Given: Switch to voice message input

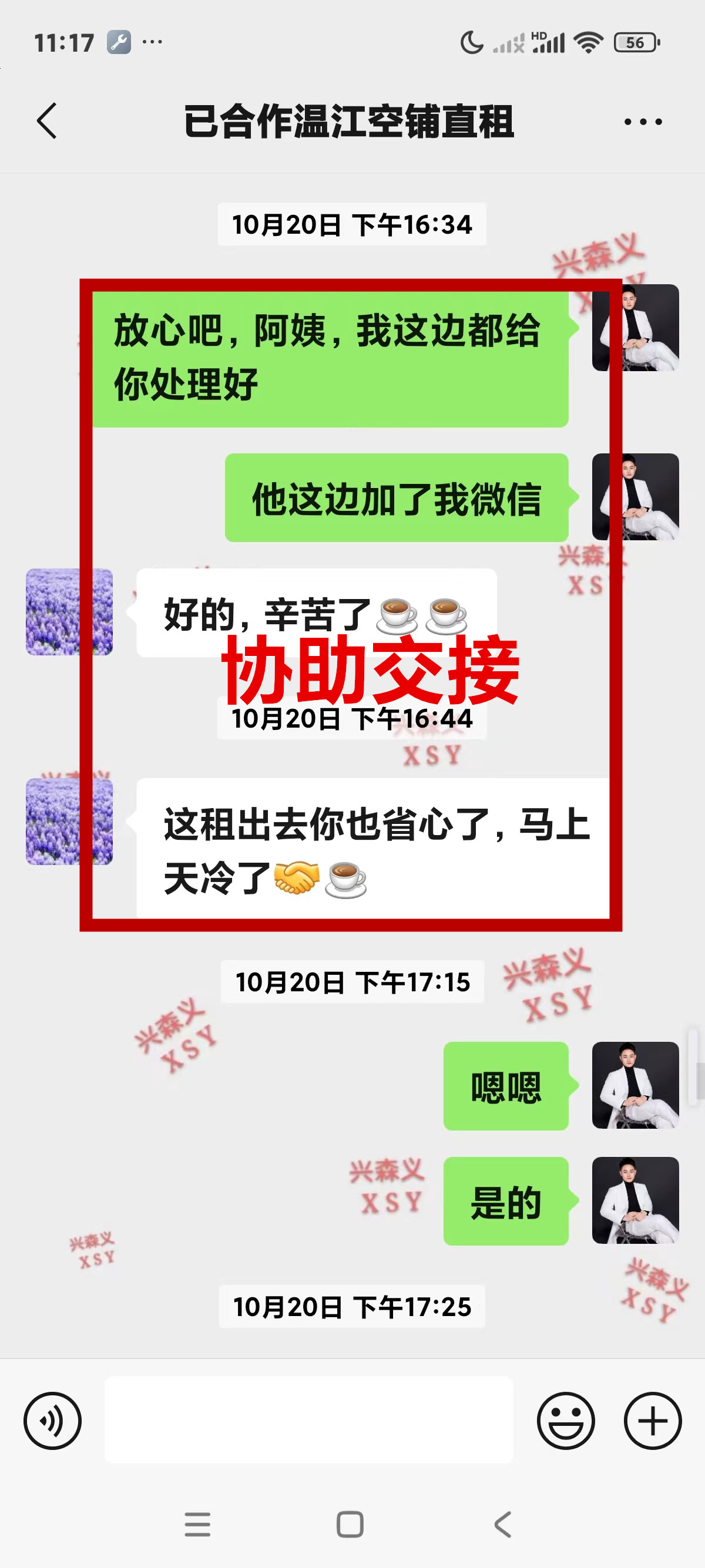Looking at the screenshot, I should (52, 1421).
